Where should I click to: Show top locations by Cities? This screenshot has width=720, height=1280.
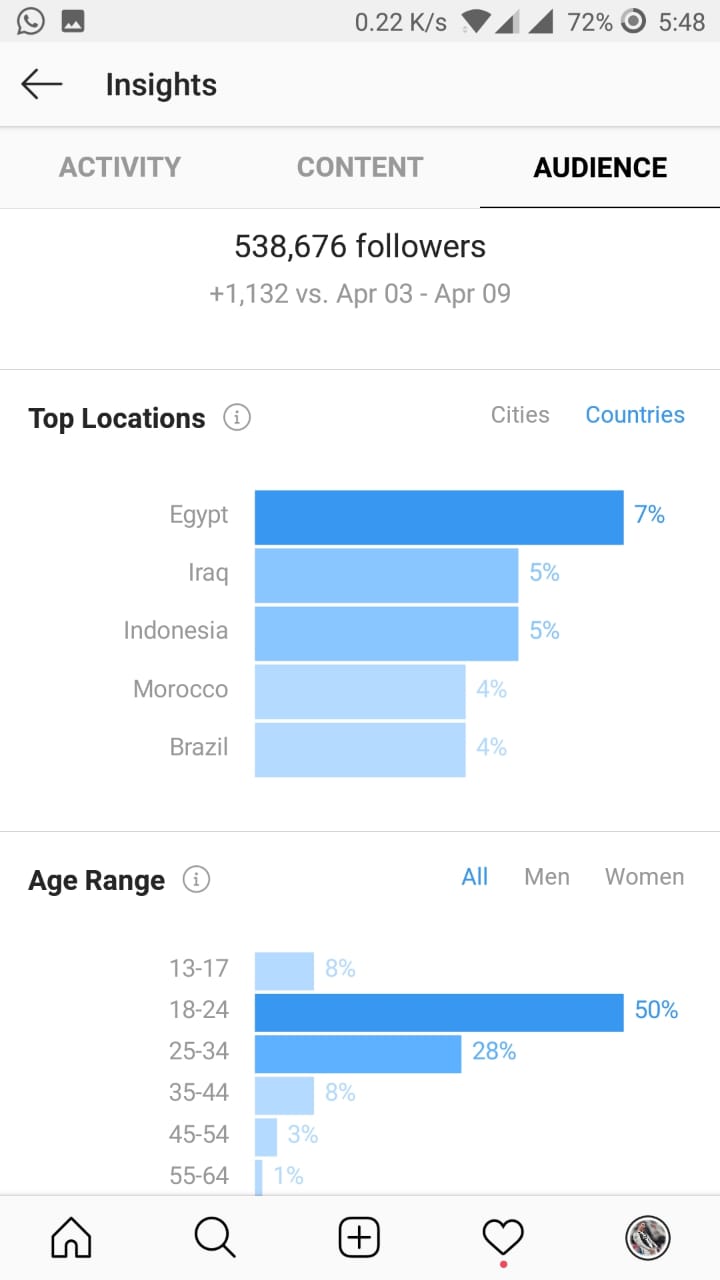click(520, 415)
